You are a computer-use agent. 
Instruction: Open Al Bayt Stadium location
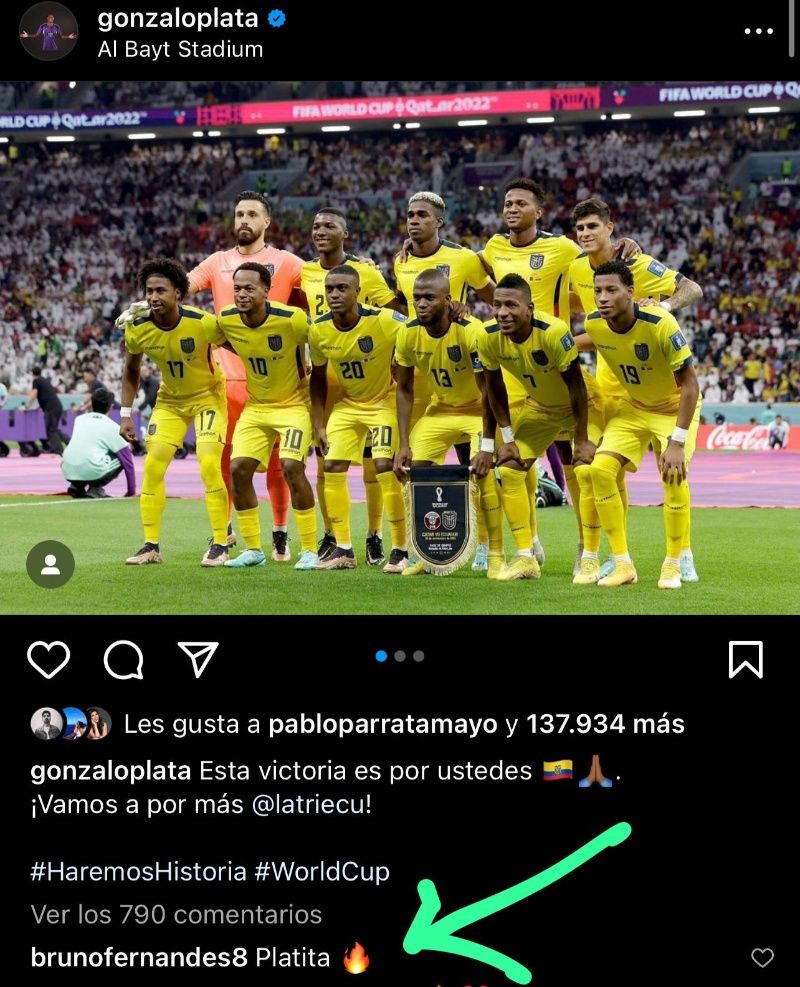click(180, 49)
